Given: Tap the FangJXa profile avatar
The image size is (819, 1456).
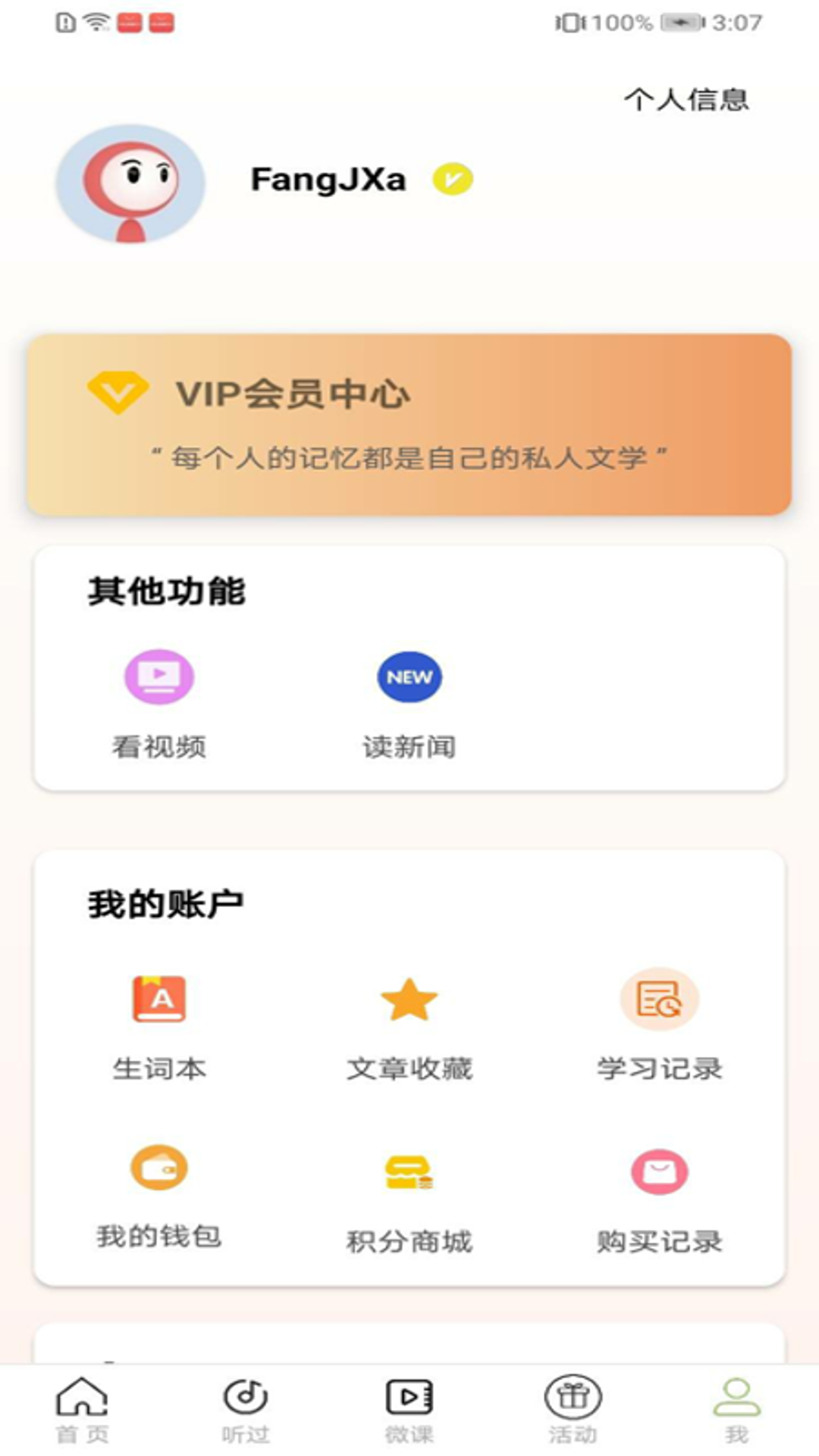Looking at the screenshot, I should [x=130, y=184].
